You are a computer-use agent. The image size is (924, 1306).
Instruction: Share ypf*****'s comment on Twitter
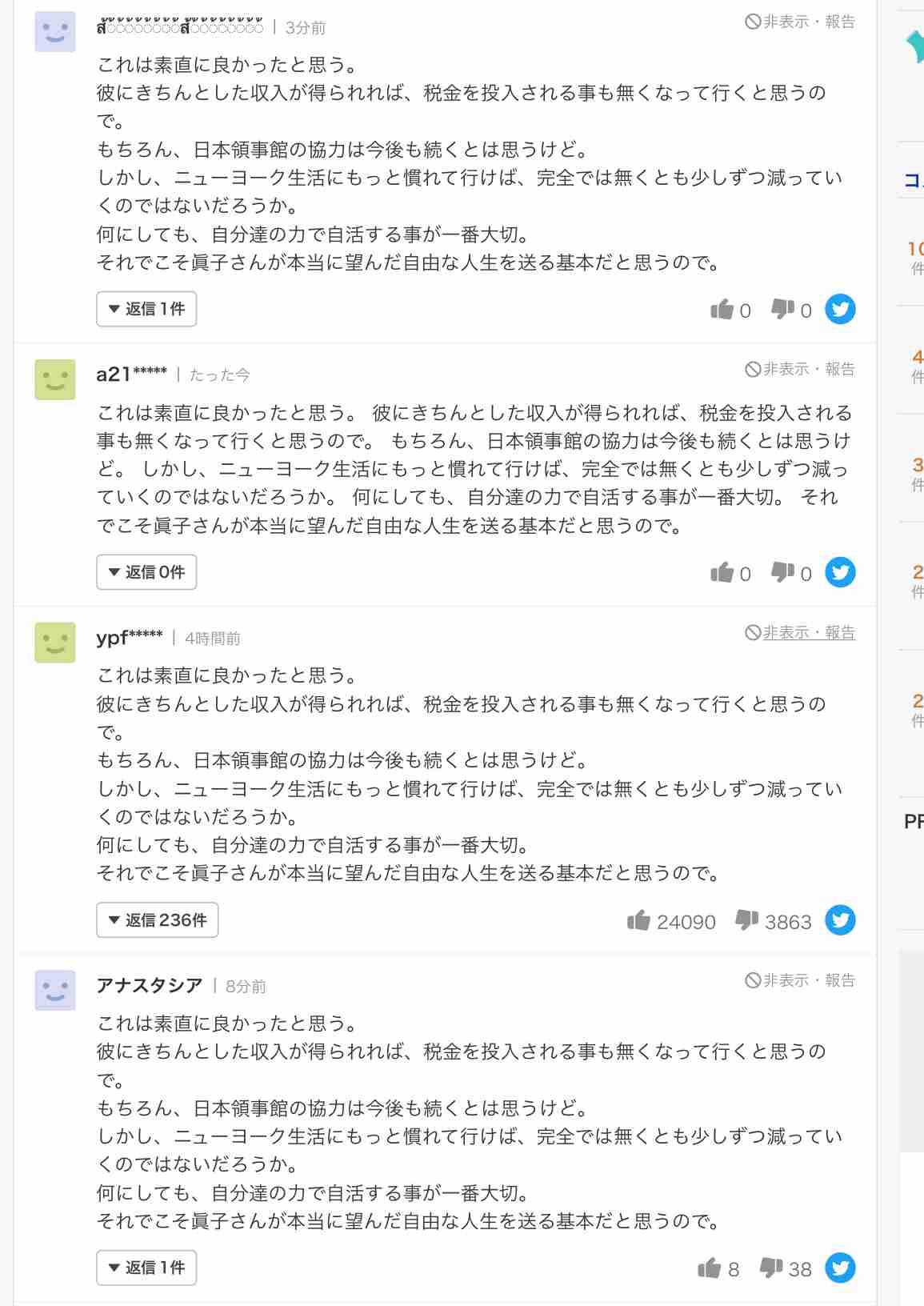coord(840,920)
